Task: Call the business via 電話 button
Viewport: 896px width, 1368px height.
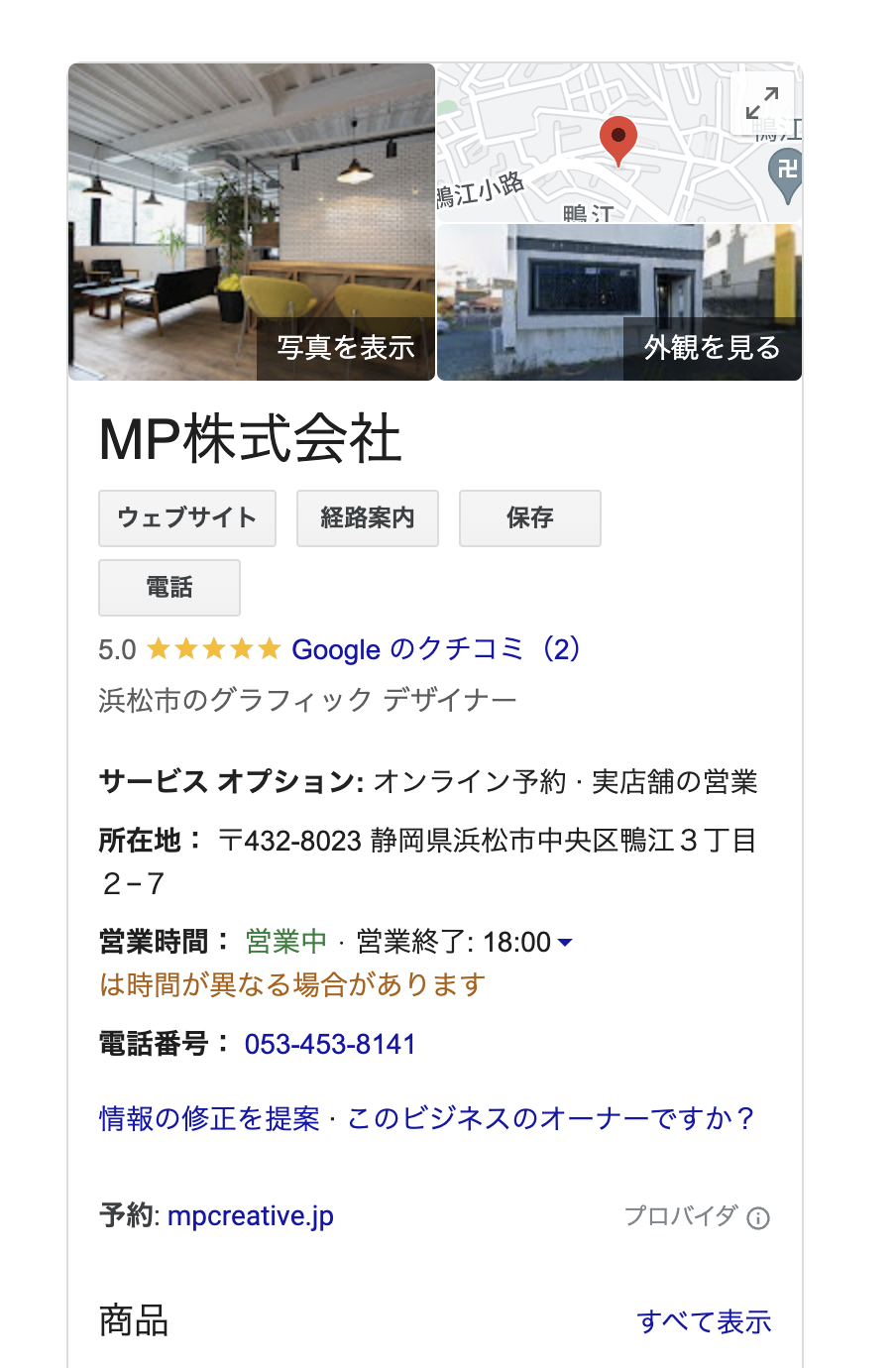Action: coord(169,587)
